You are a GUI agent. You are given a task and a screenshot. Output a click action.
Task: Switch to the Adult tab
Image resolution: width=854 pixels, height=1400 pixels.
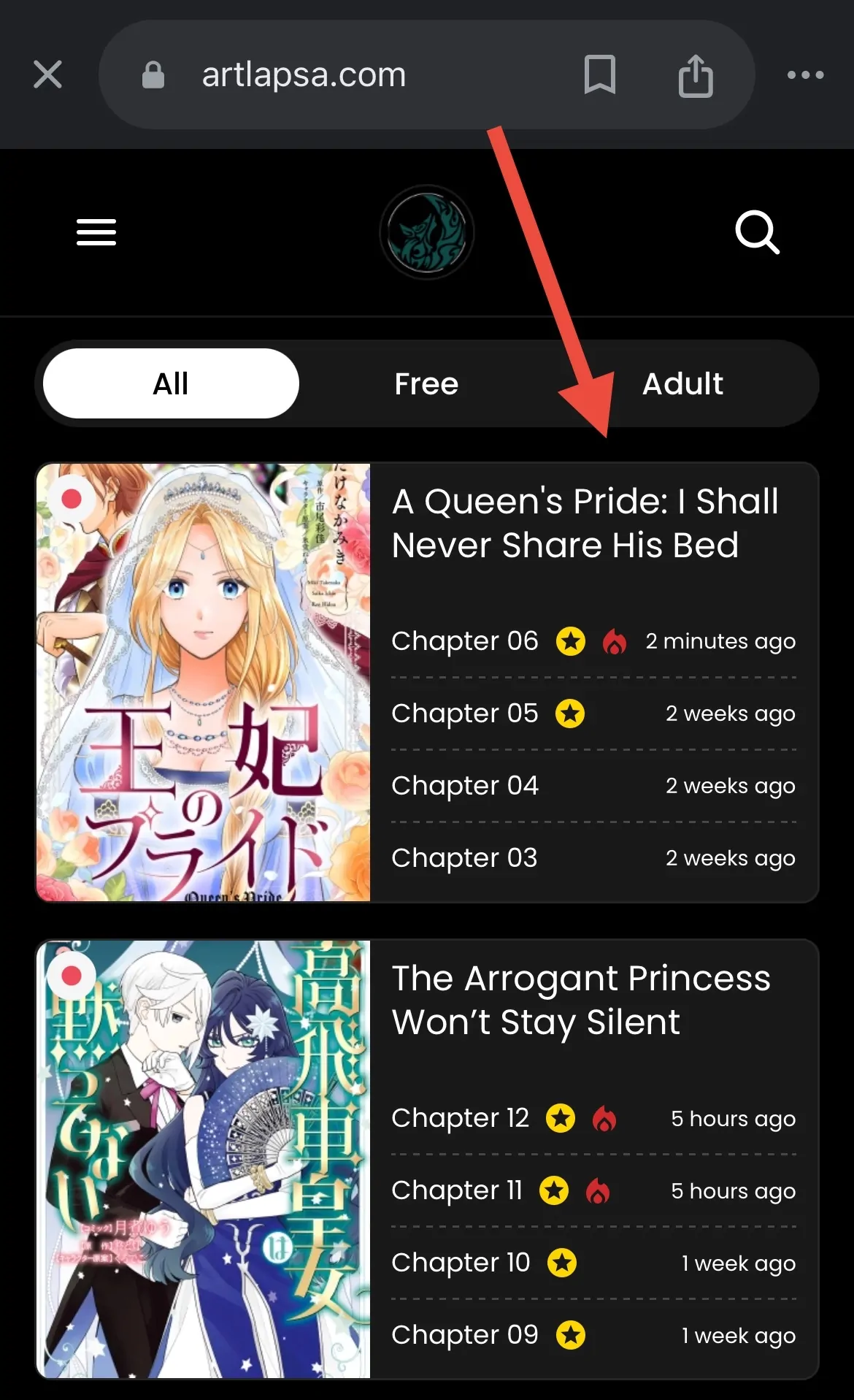point(682,383)
